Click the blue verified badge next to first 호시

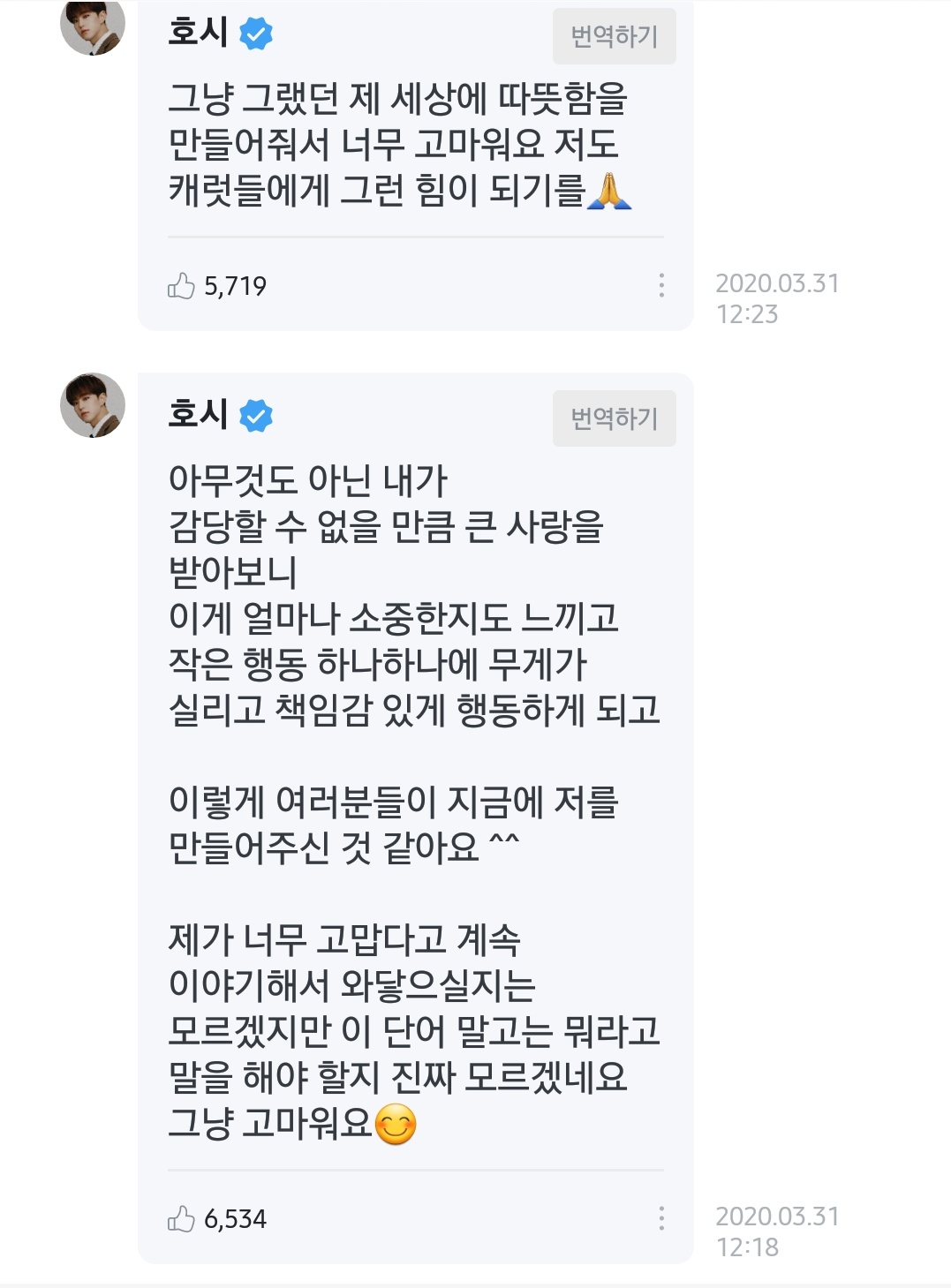[255, 32]
